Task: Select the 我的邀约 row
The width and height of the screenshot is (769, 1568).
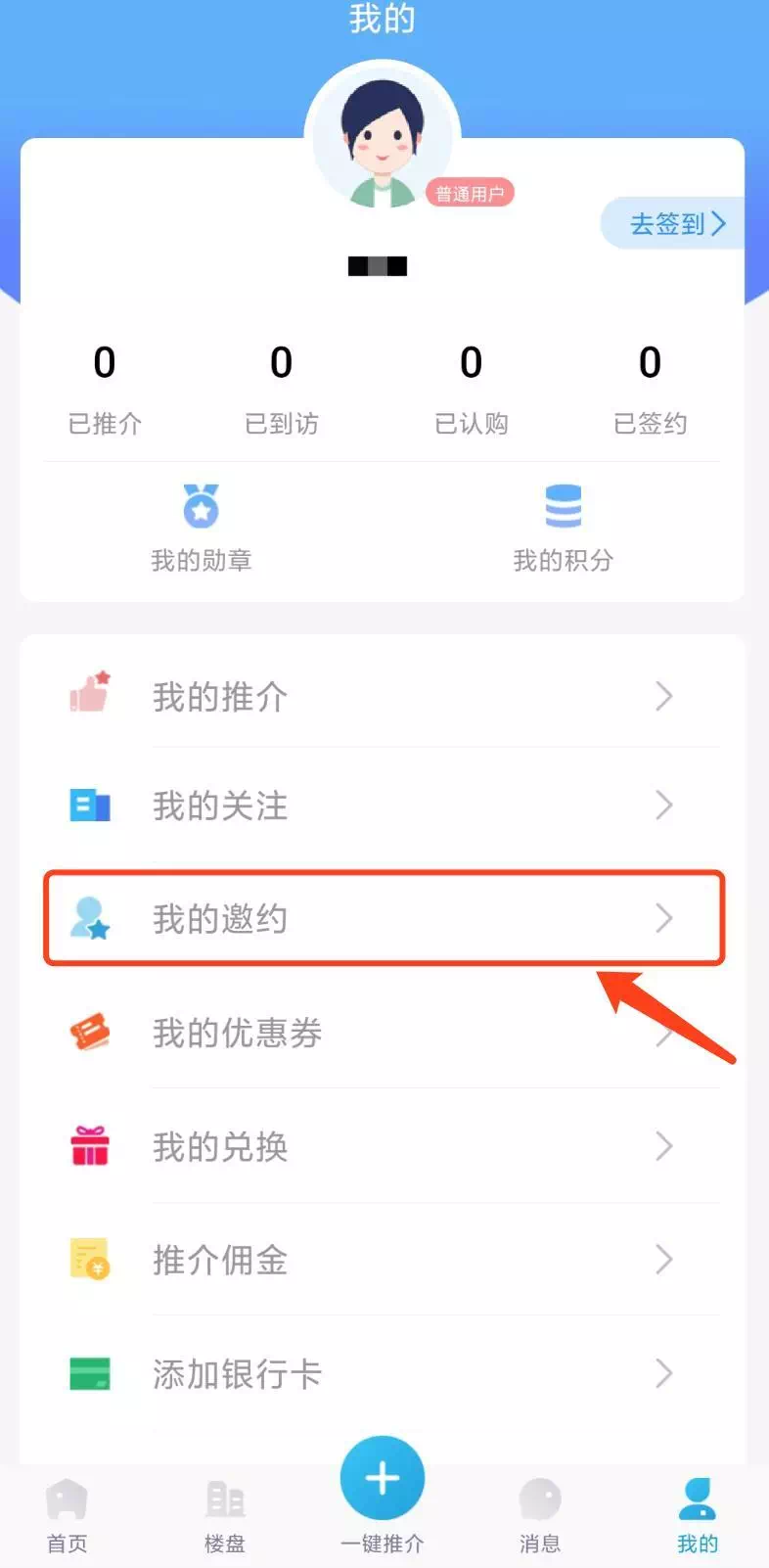Action: tap(382, 918)
